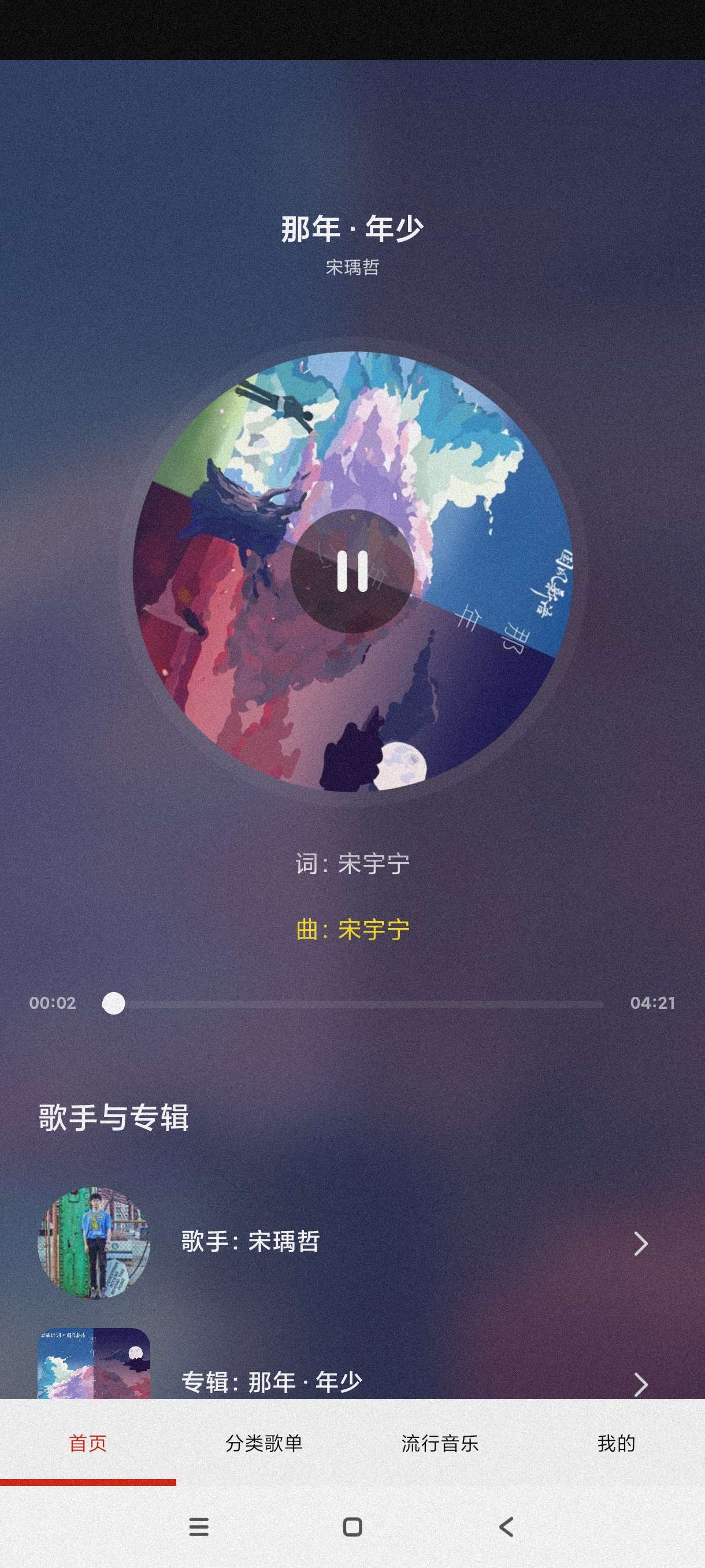705x1568 pixels.
Task: Switch to the 首页 tab
Action: (x=88, y=1444)
